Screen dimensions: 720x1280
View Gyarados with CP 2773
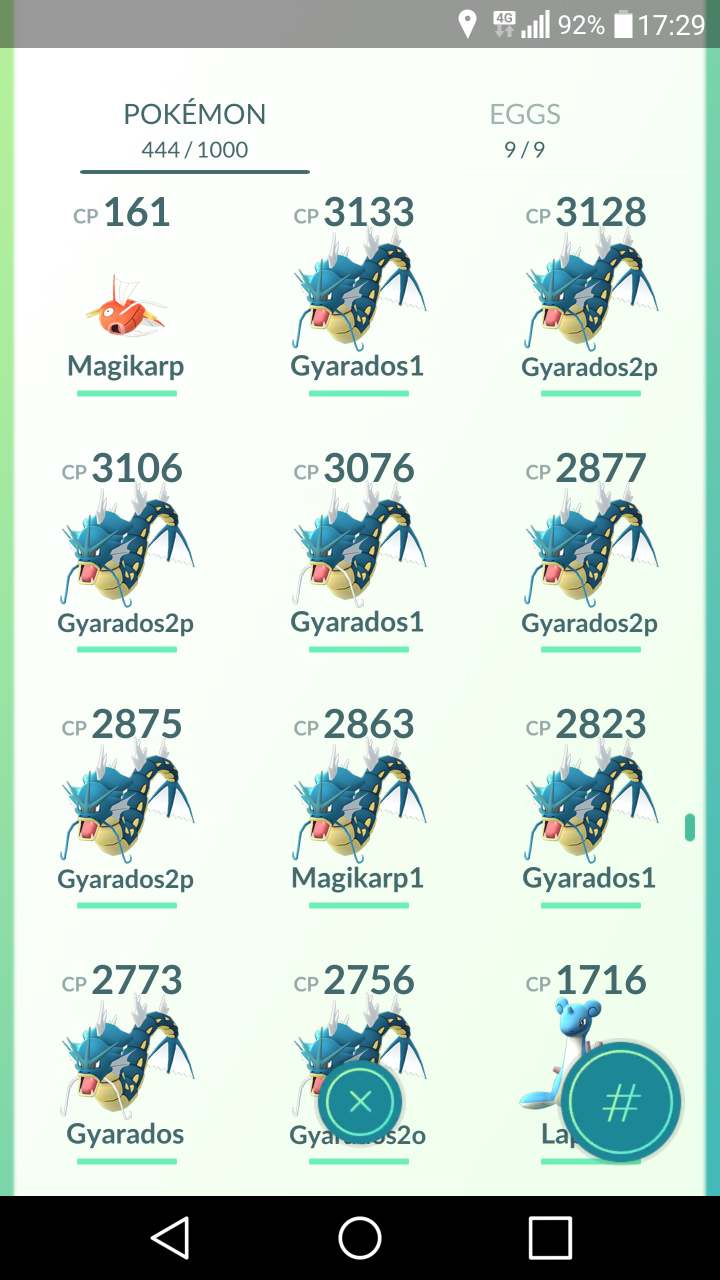click(x=126, y=1064)
